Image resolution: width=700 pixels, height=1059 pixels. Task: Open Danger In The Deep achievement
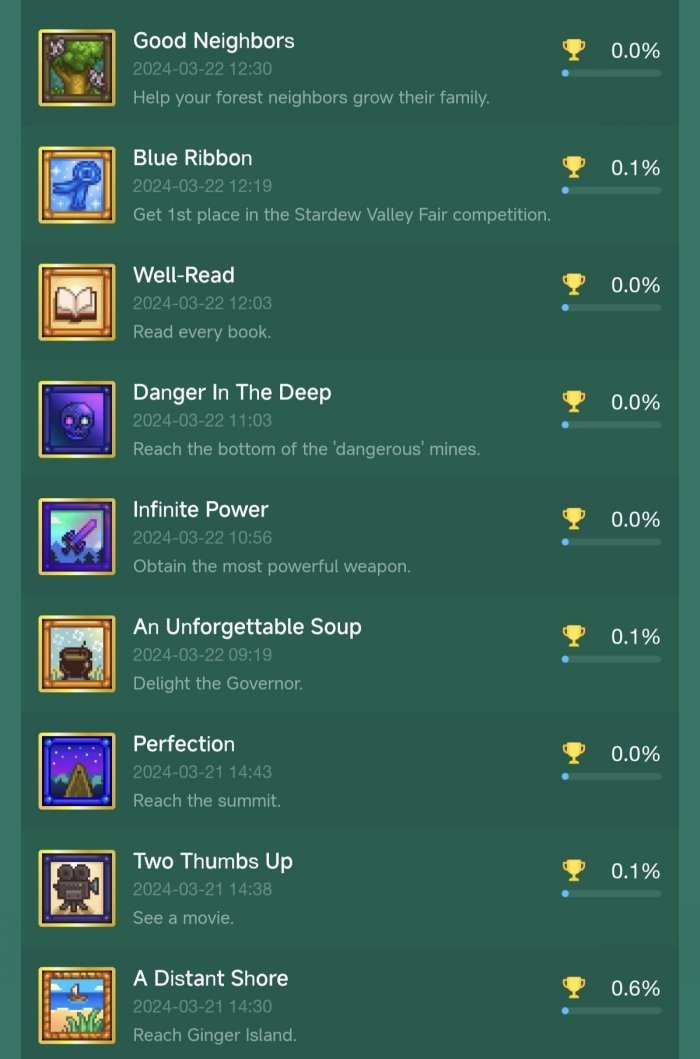pos(231,393)
